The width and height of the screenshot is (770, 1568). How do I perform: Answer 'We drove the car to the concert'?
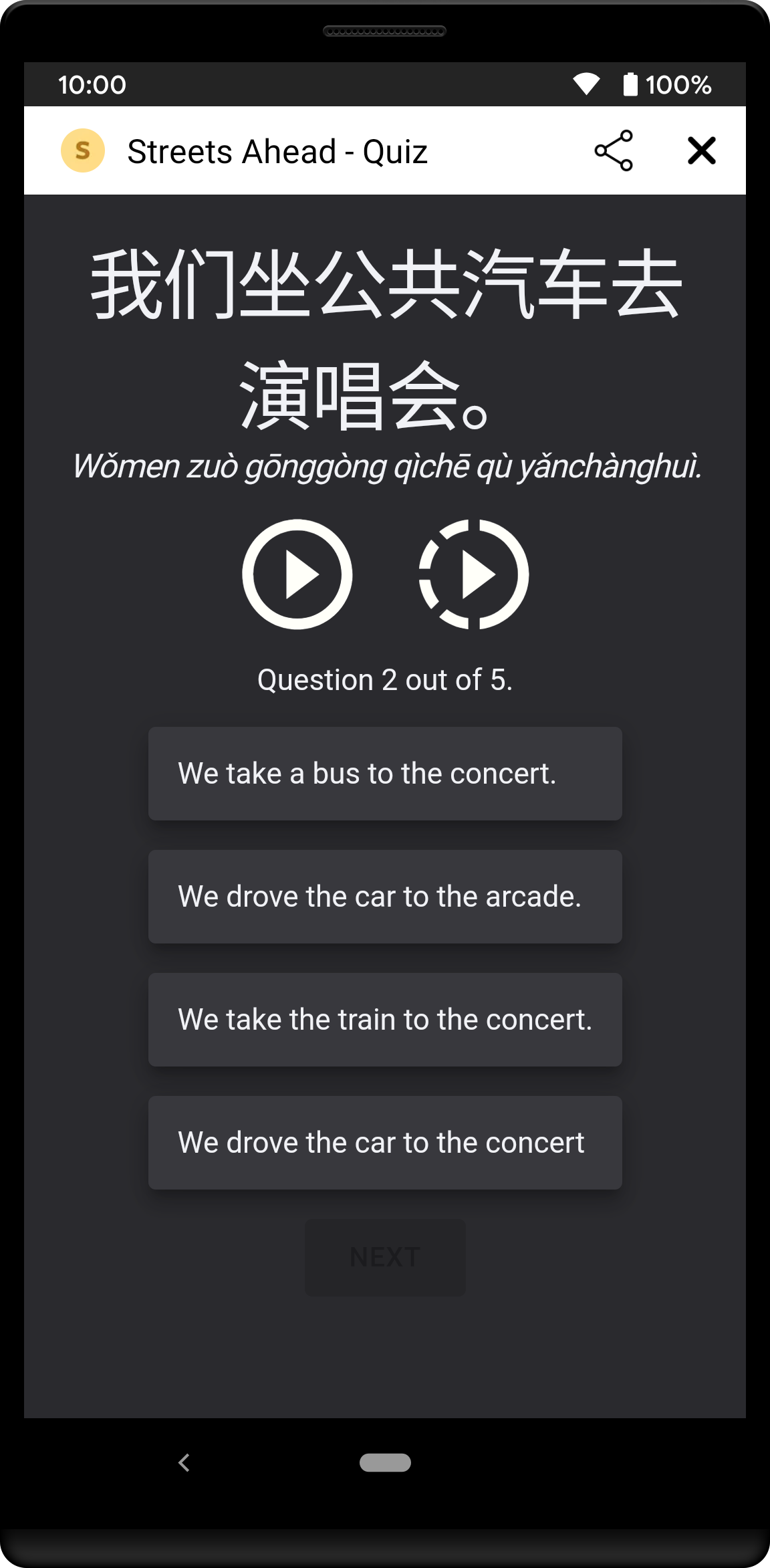[x=385, y=1143]
